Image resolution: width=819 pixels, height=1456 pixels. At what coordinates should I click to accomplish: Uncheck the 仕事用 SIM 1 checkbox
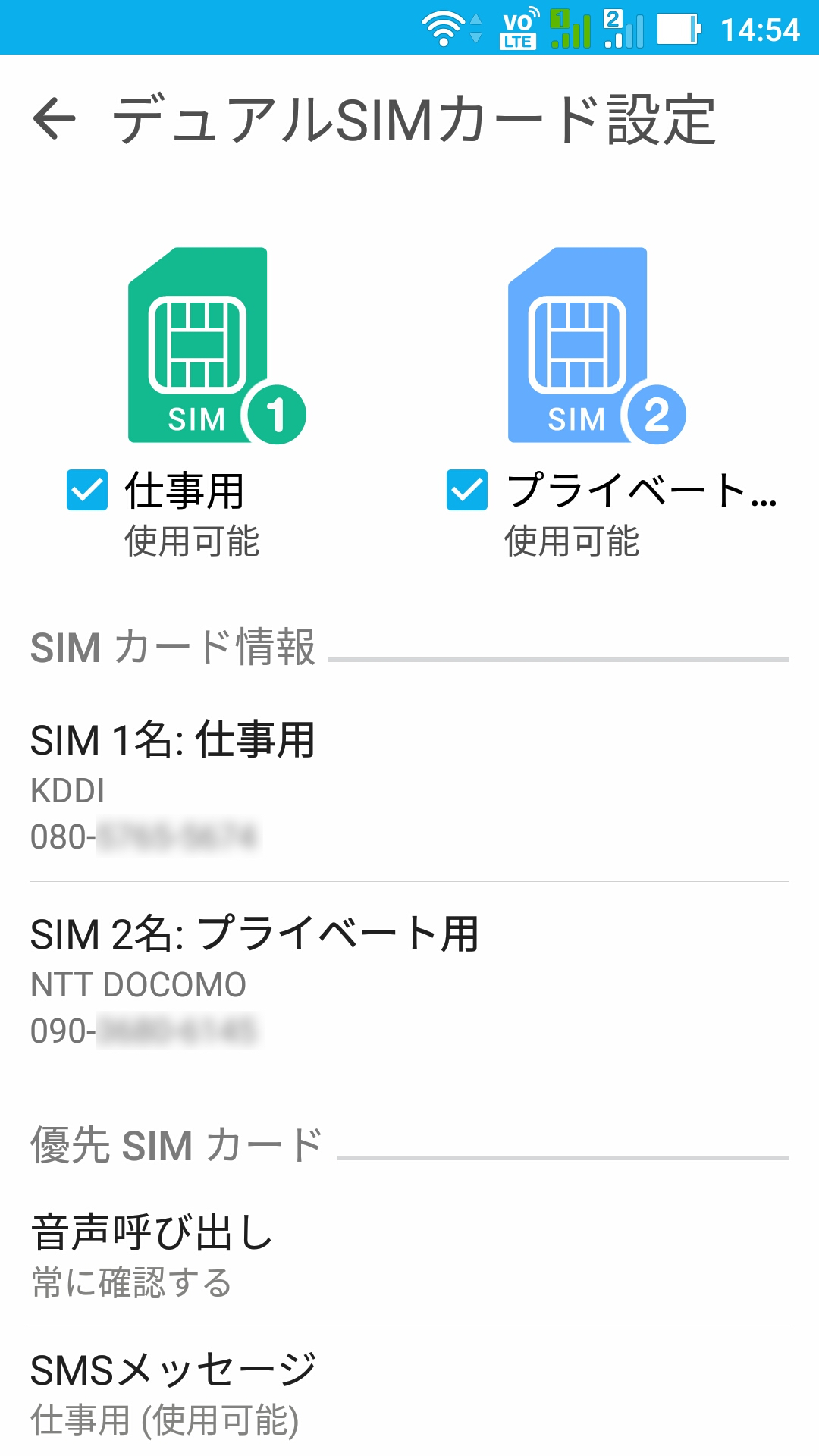(x=87, y=490)
